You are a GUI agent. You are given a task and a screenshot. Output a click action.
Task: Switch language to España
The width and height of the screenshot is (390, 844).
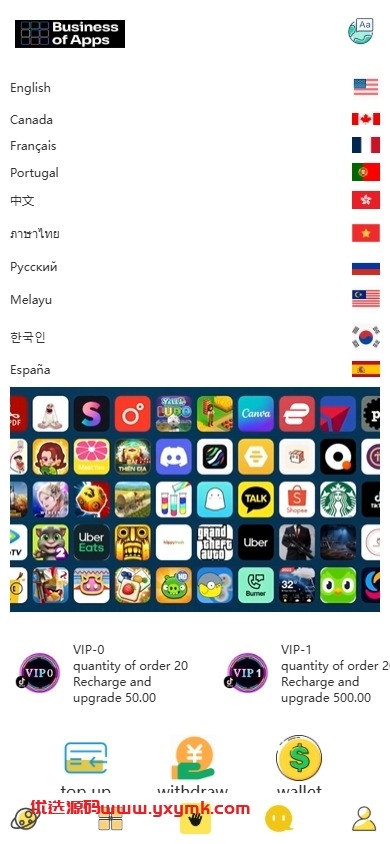point(195,370)
